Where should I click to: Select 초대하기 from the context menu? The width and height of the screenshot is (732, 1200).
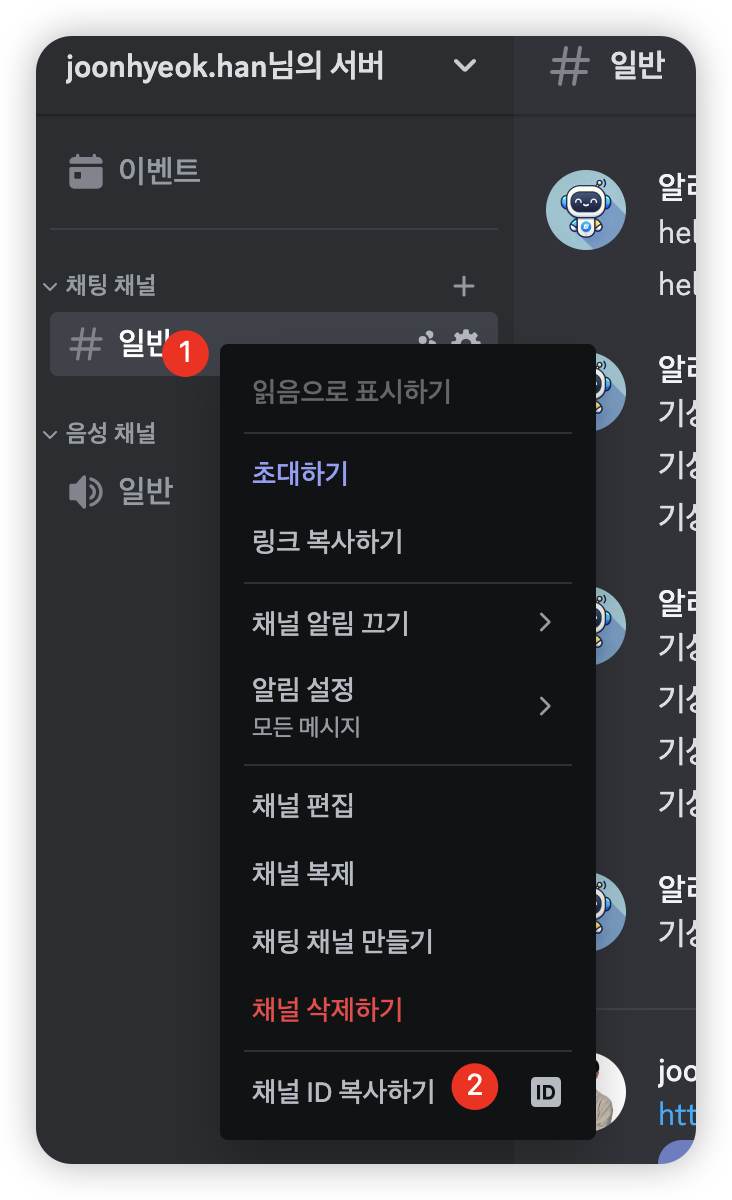point(300,473)
